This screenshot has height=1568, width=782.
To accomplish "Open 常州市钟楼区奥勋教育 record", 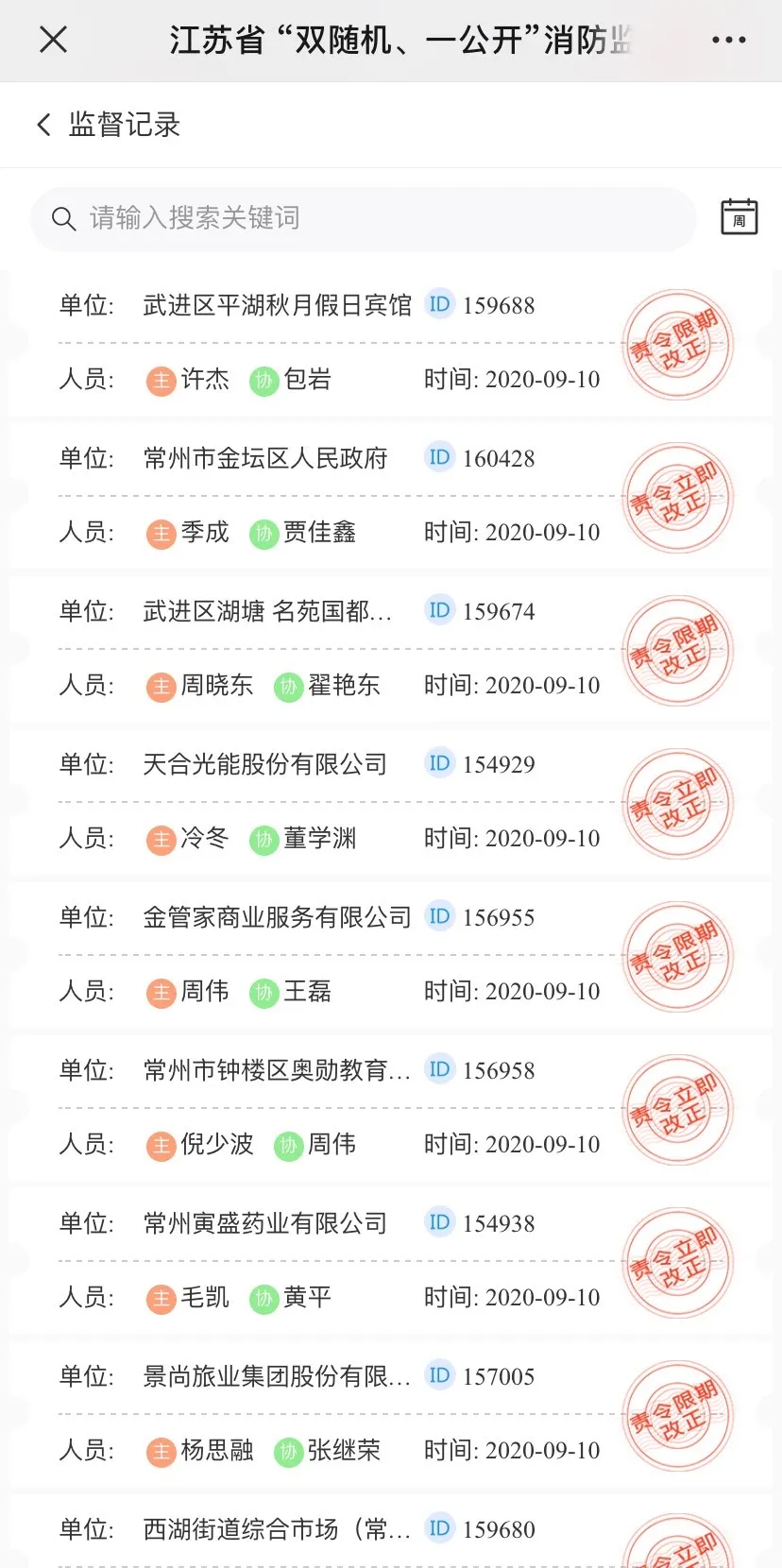I will coord(277,1071).
